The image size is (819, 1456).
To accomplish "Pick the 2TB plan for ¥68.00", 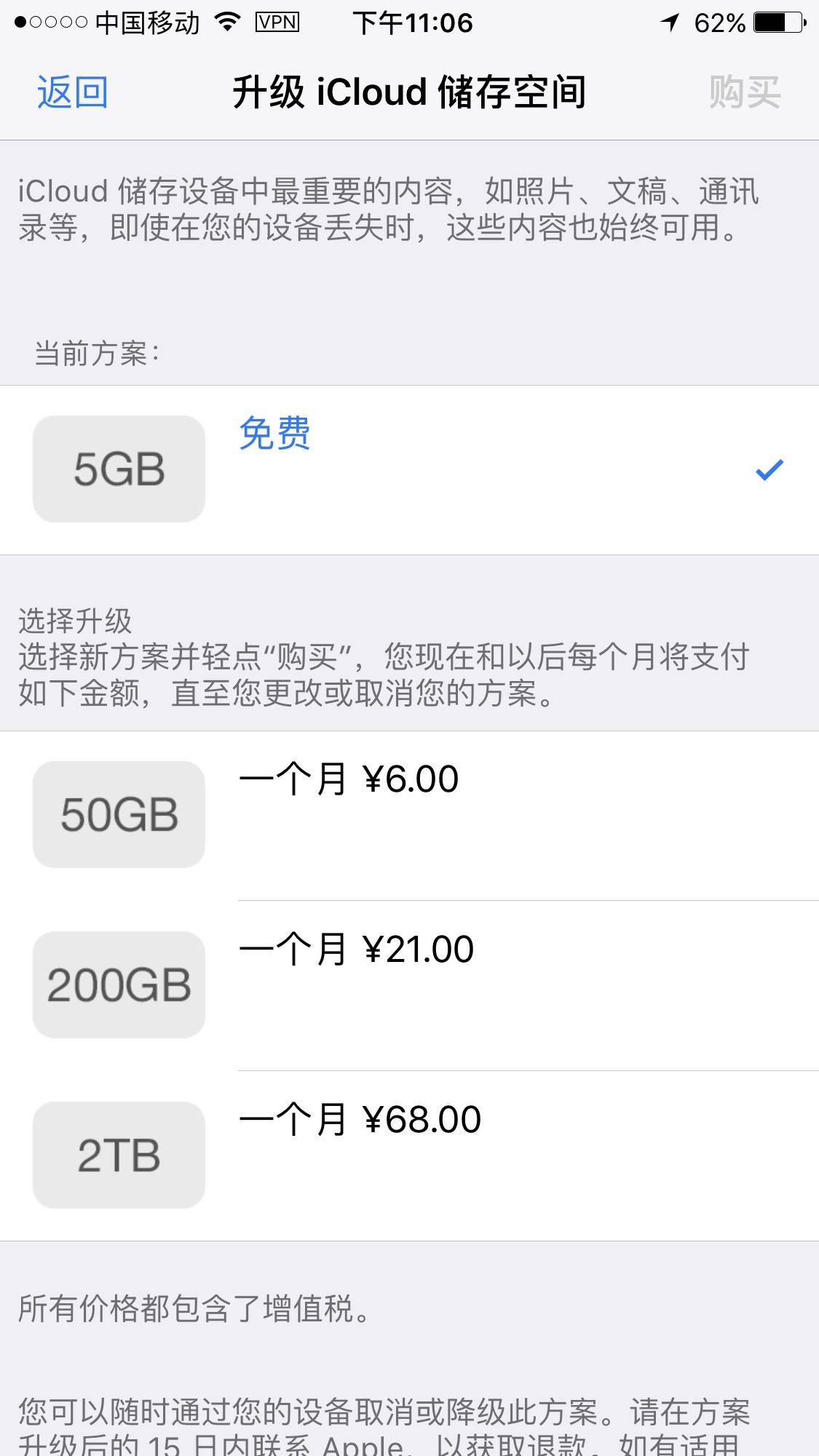I will coord(409,1155).
